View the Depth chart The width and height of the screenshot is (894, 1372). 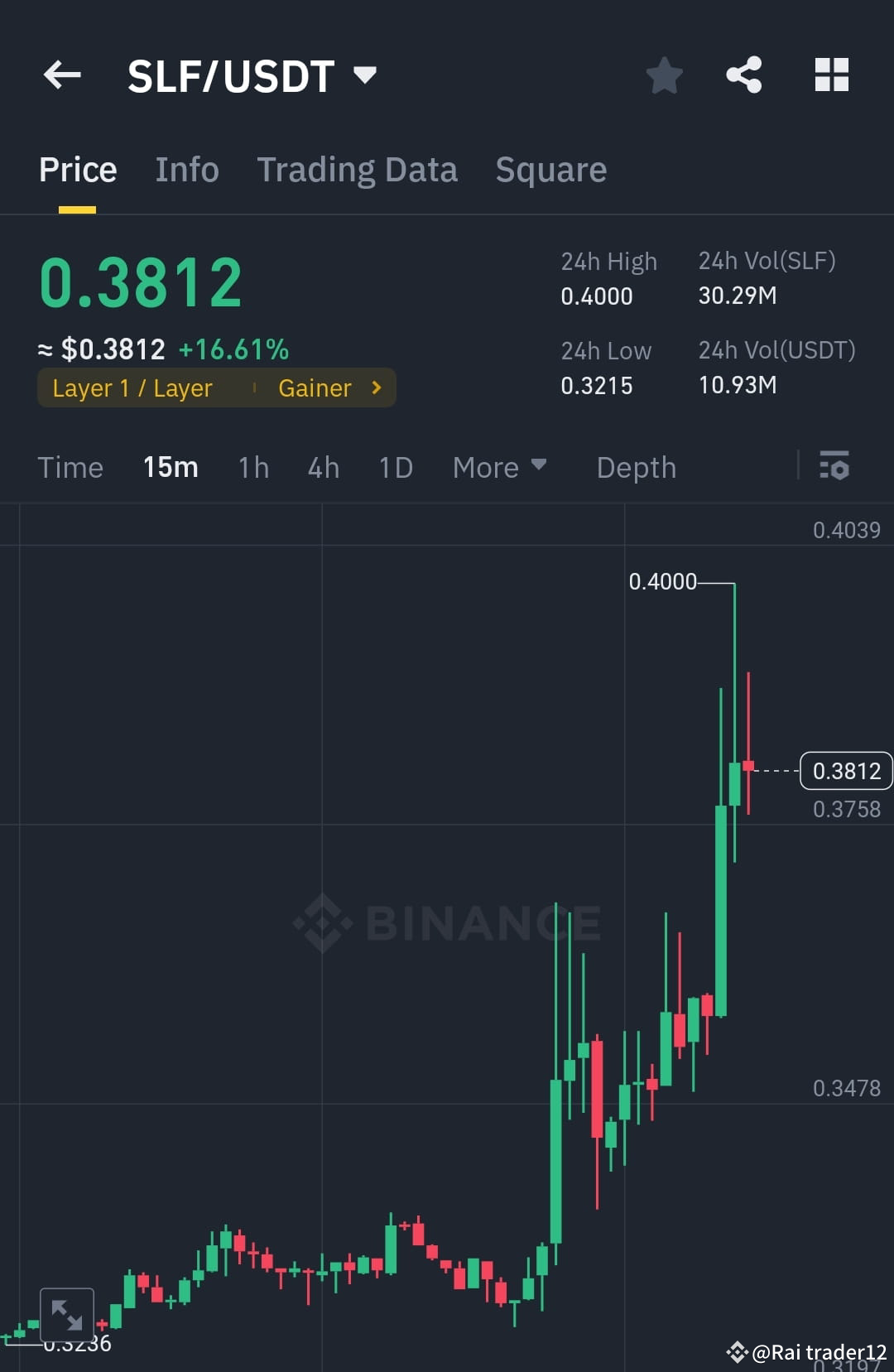click(x=636, y=467)
